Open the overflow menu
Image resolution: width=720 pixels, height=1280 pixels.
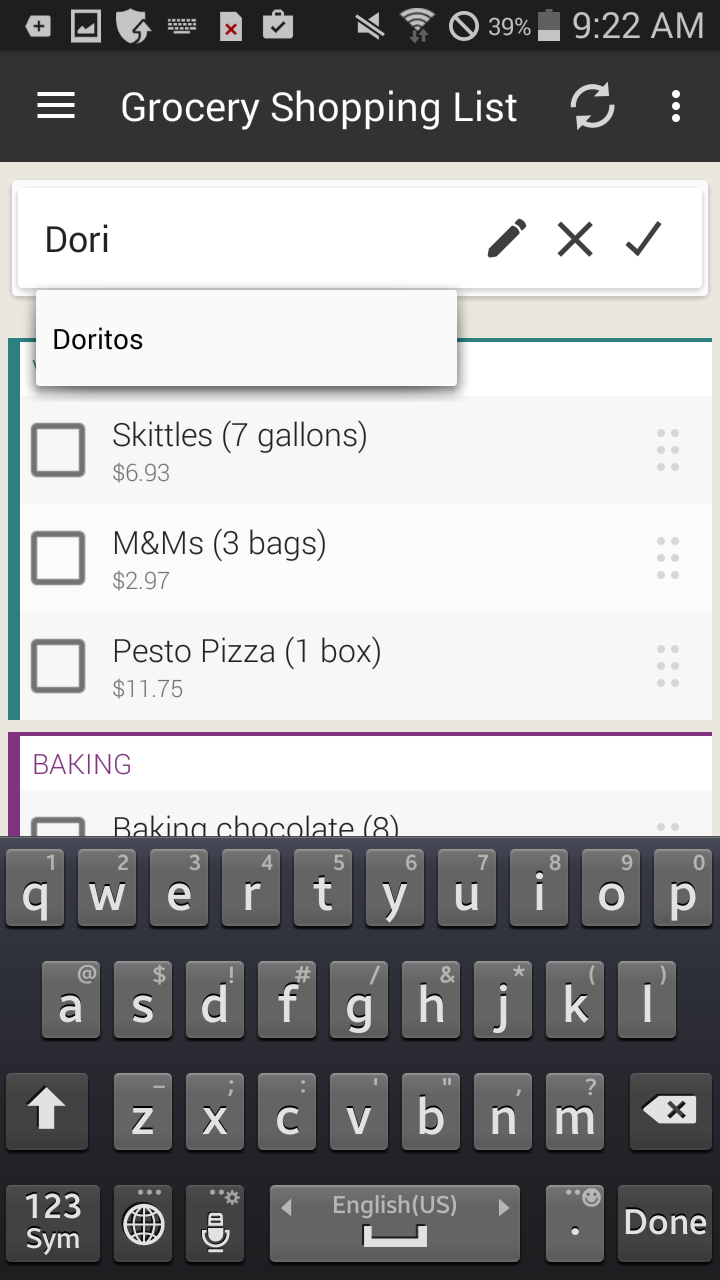point(676,106)
